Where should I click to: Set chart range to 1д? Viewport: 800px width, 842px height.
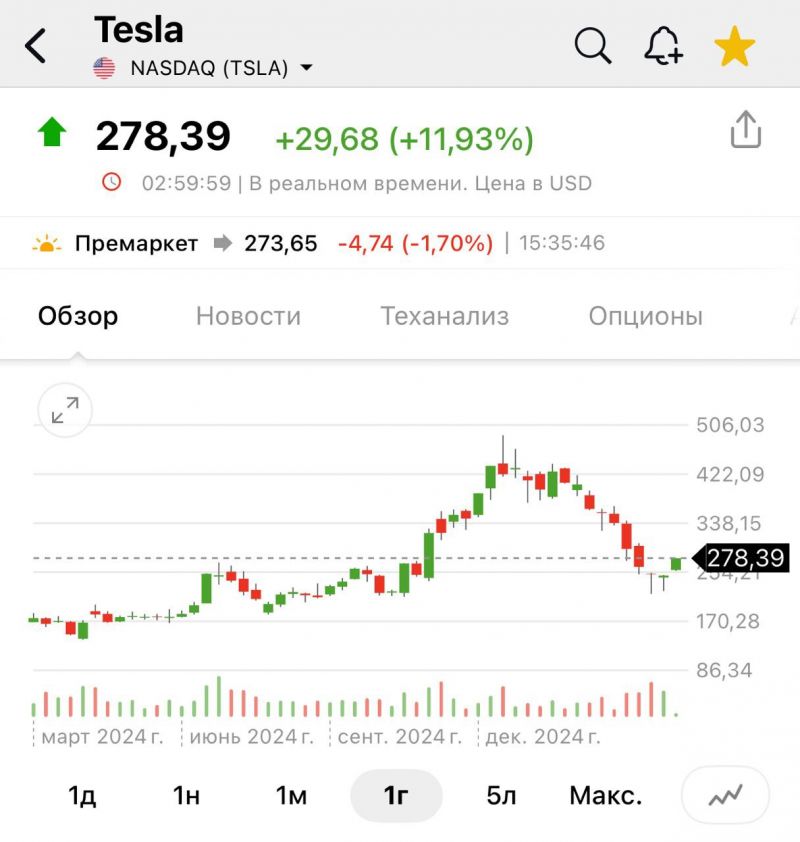[82, 796]
